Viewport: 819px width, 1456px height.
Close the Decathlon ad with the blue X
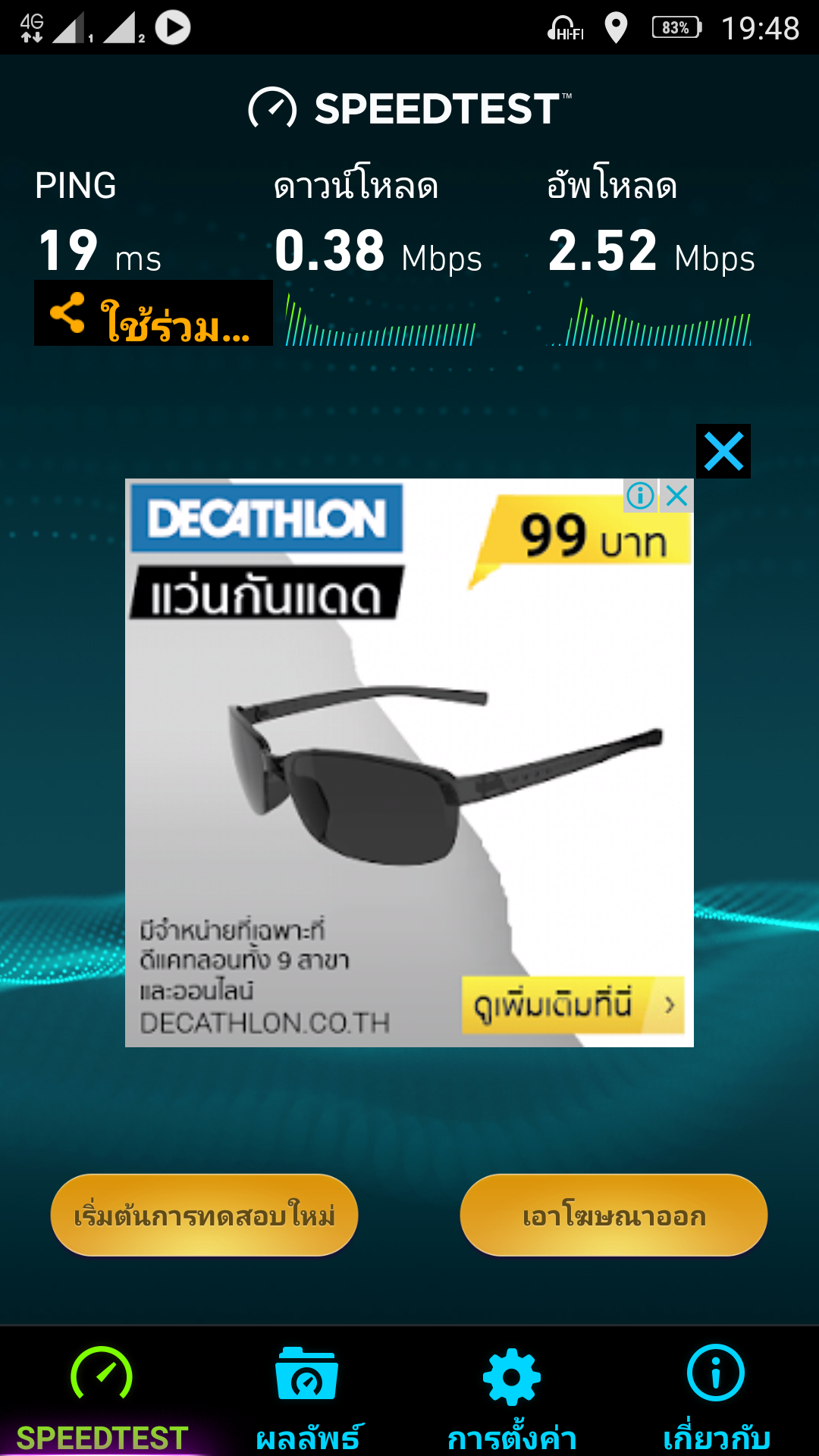pos(723,451)
